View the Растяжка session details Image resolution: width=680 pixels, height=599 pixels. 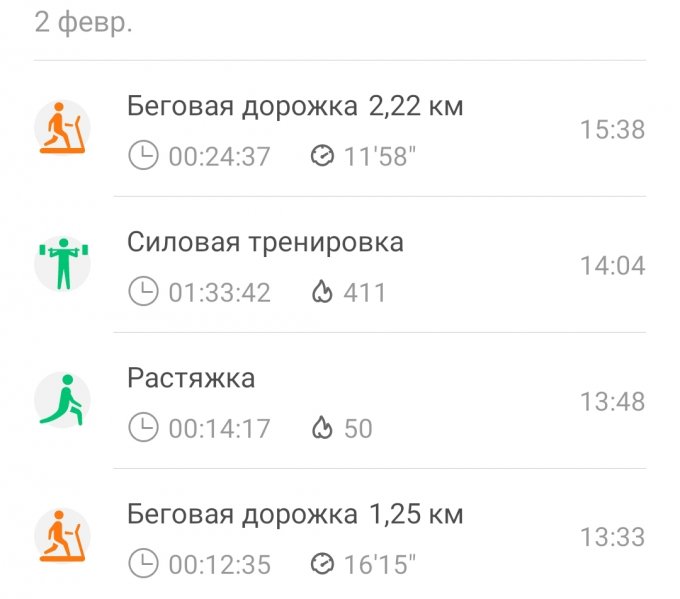pos(192,379)
